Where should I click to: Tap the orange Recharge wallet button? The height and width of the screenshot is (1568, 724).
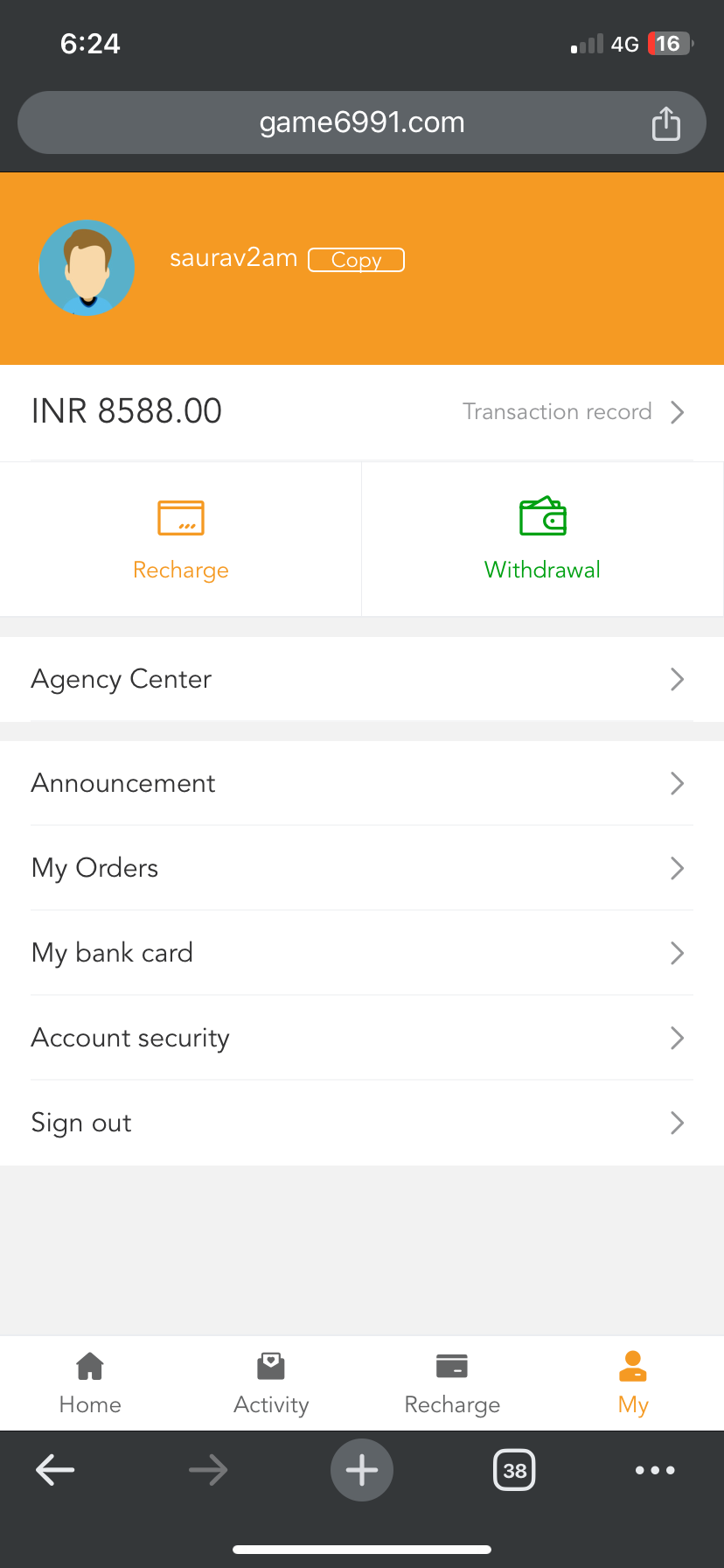[181, 540]
